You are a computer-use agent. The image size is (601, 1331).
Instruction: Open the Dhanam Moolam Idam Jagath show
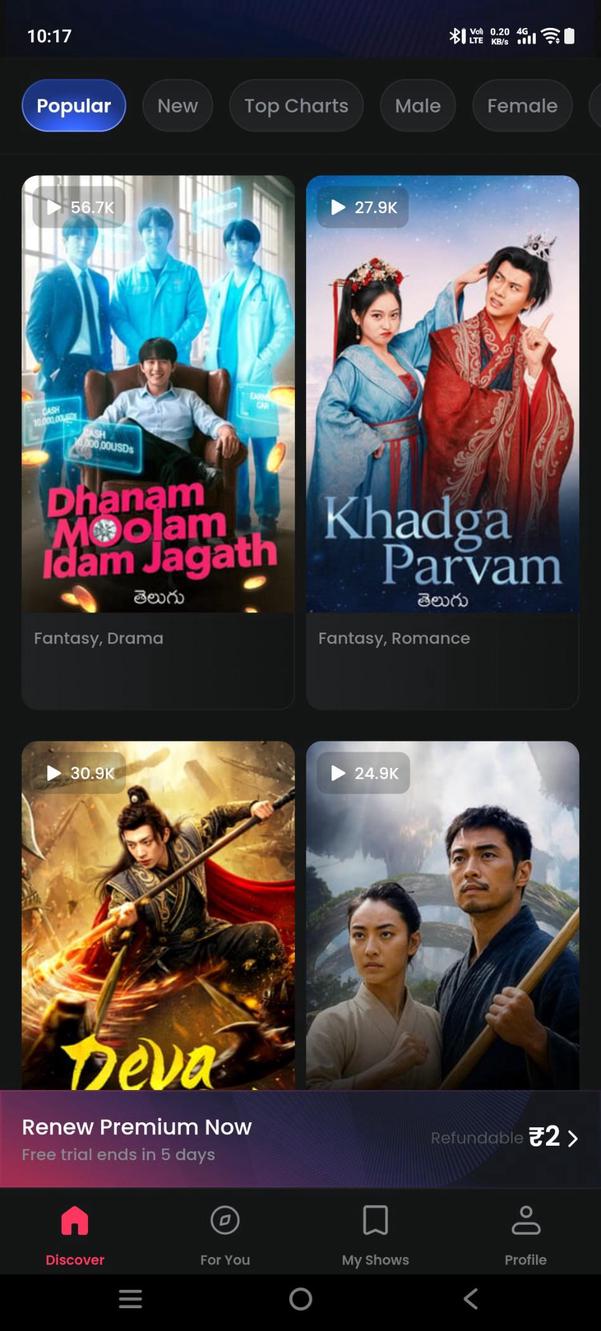[158, 420]
